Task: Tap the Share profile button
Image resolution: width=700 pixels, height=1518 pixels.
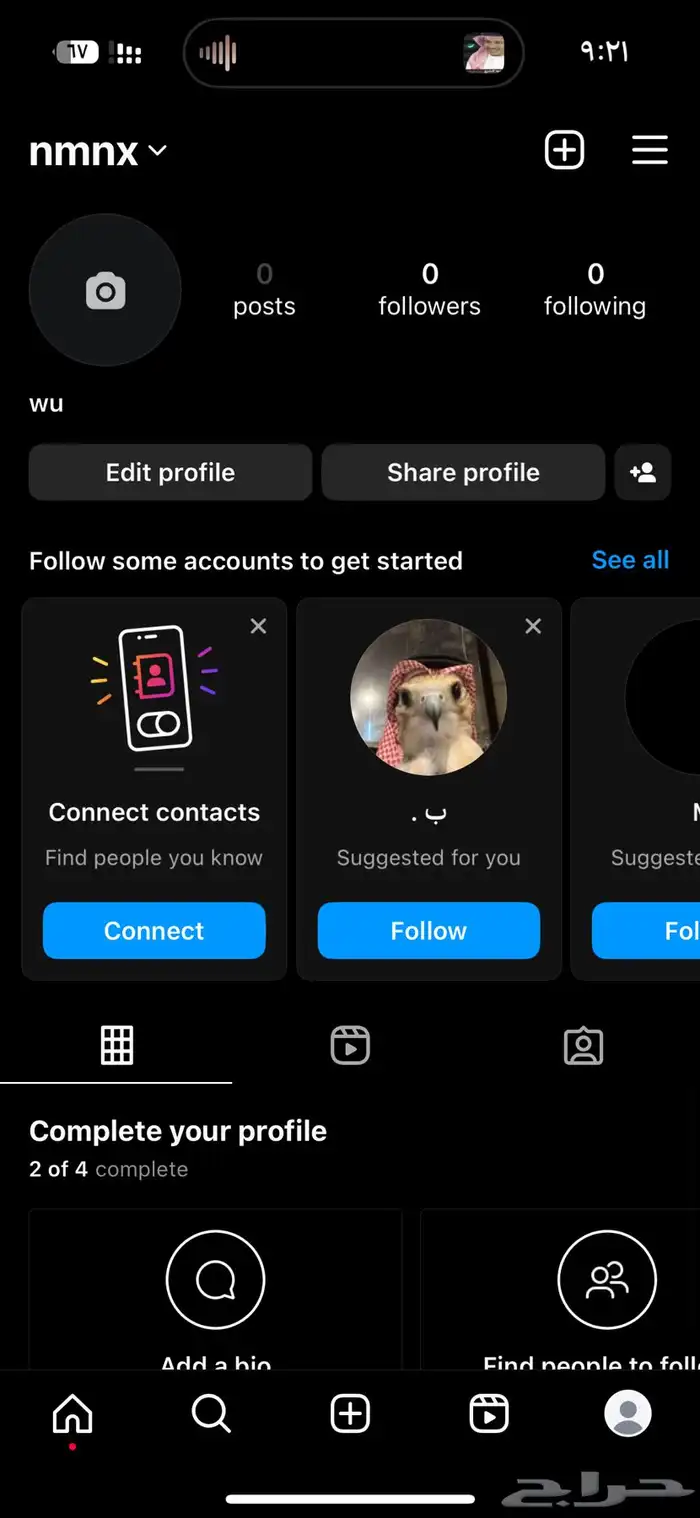Action: coord(463,473)
